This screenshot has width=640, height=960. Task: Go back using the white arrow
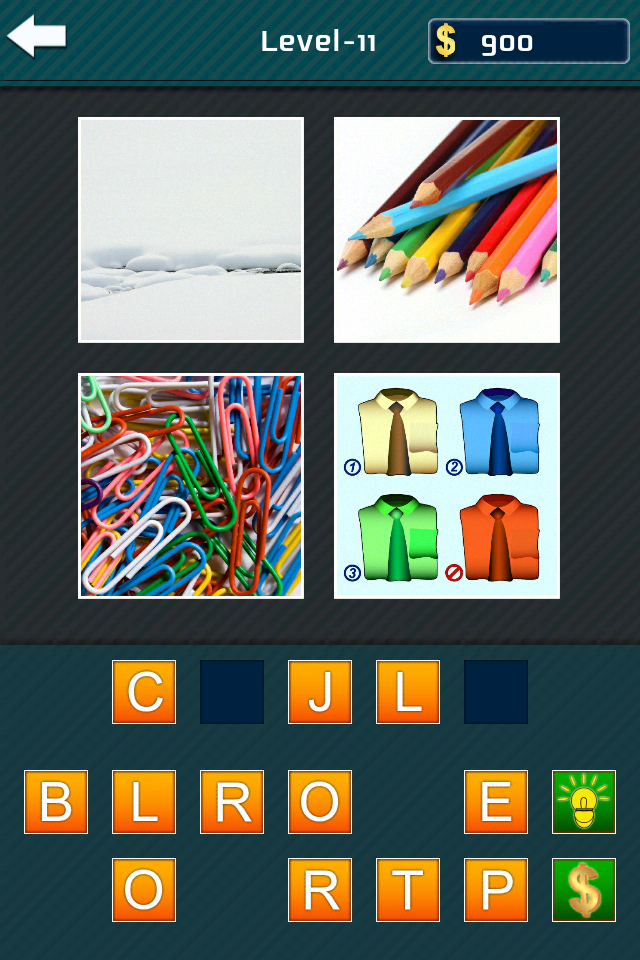(37, 37)
